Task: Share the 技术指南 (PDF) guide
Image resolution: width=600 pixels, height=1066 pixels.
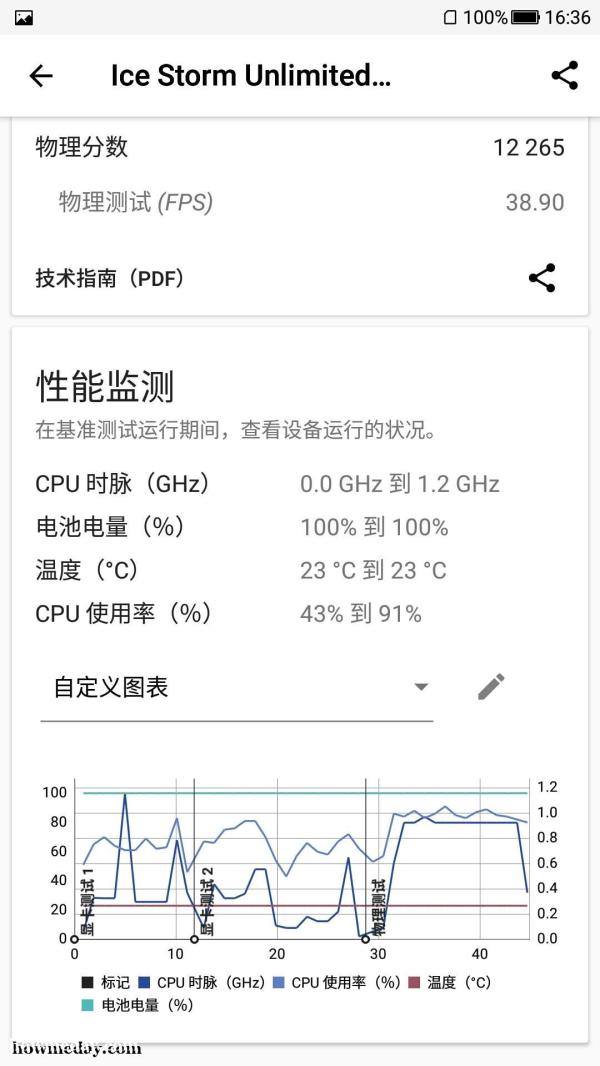Action: [542, 278]
